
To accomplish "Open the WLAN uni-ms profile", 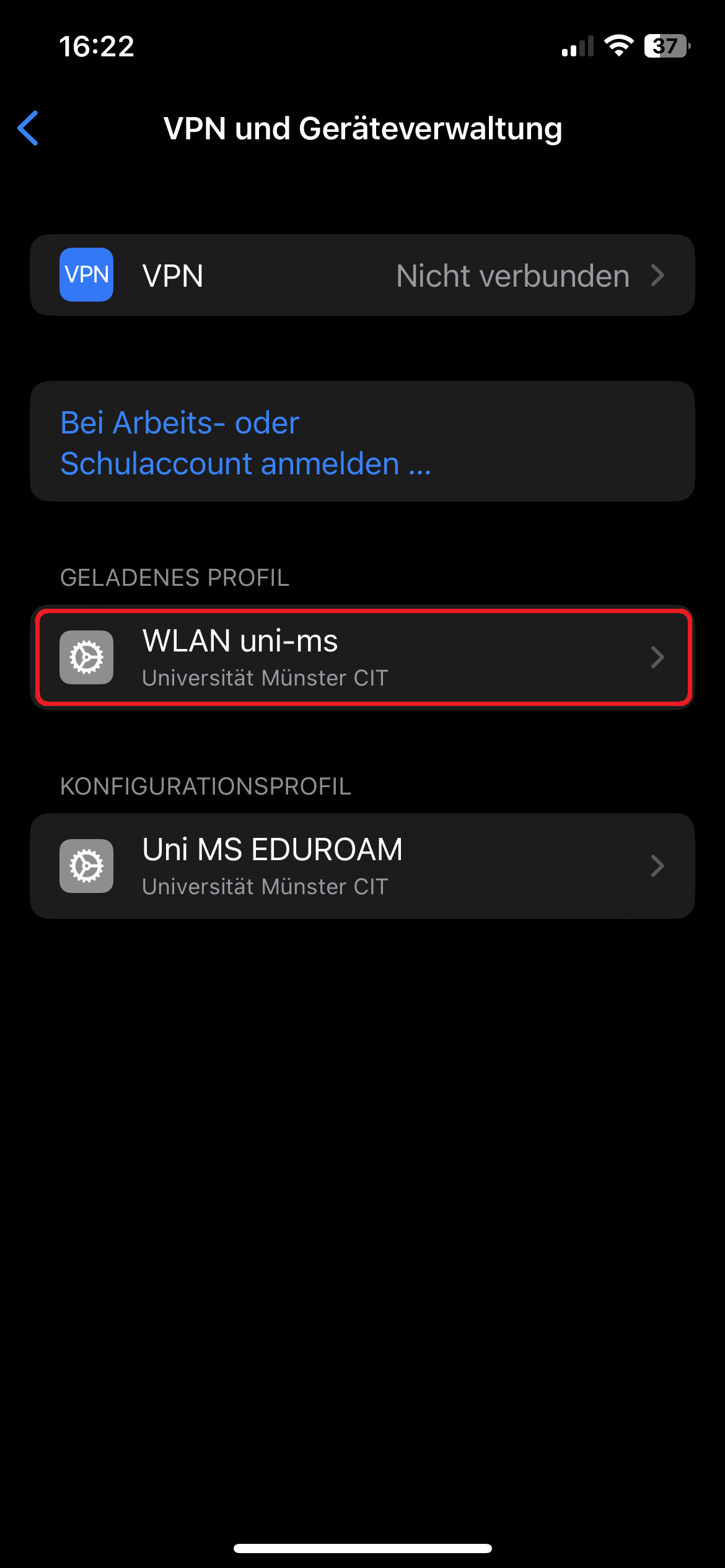I will tap(362, 657).
